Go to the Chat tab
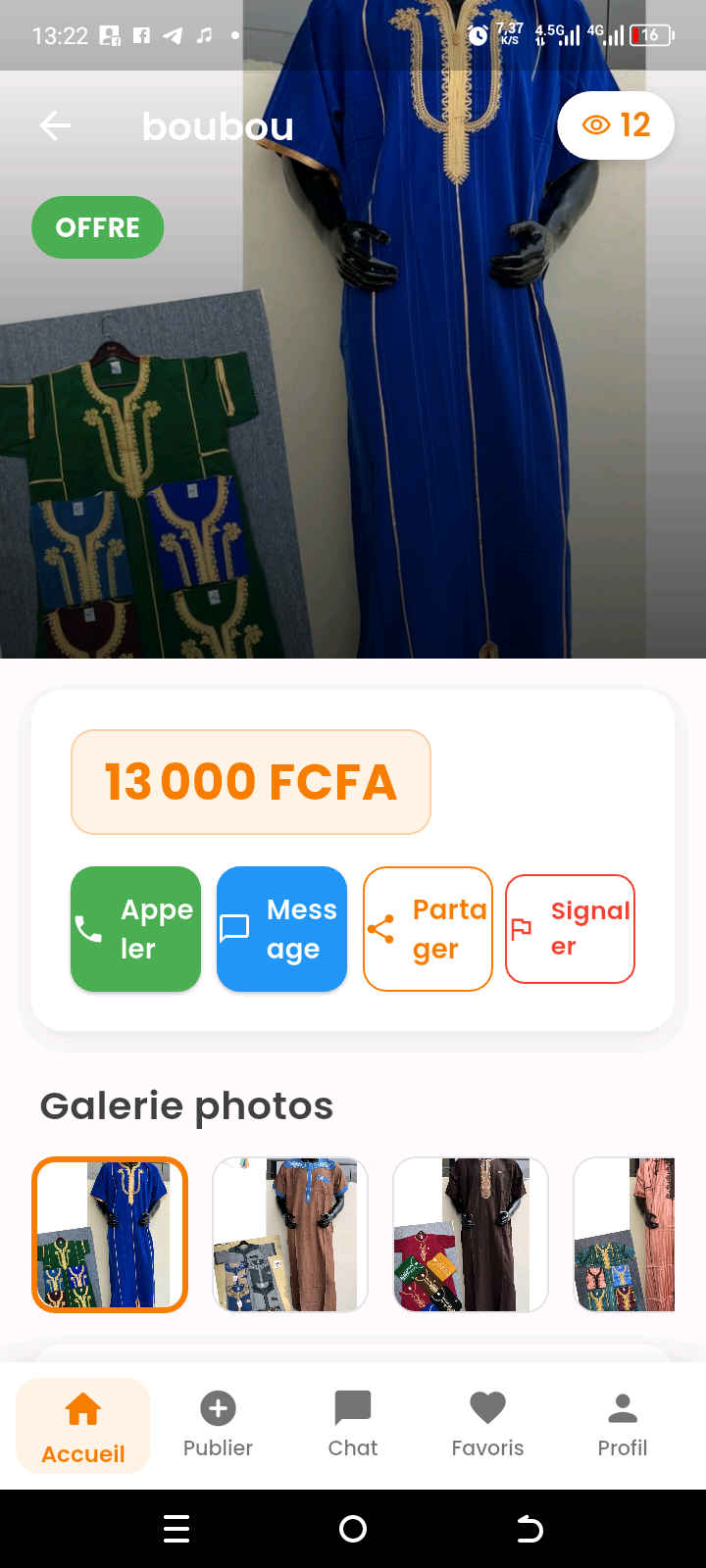This screenshot has width=706, height=1568. click(x=353, y=1426)
